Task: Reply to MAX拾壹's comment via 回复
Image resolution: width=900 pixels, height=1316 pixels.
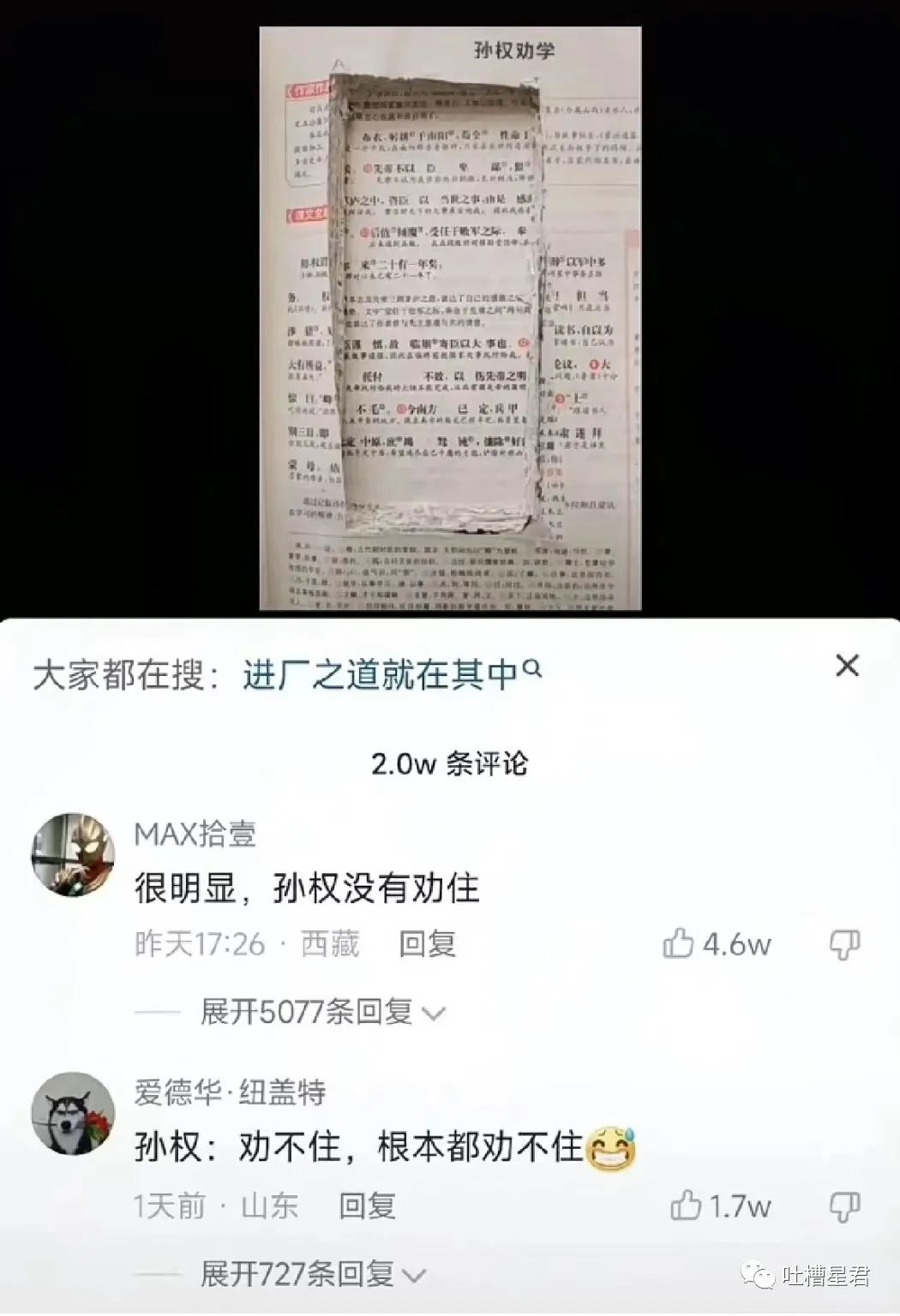Action: click(x=431, y=943)
